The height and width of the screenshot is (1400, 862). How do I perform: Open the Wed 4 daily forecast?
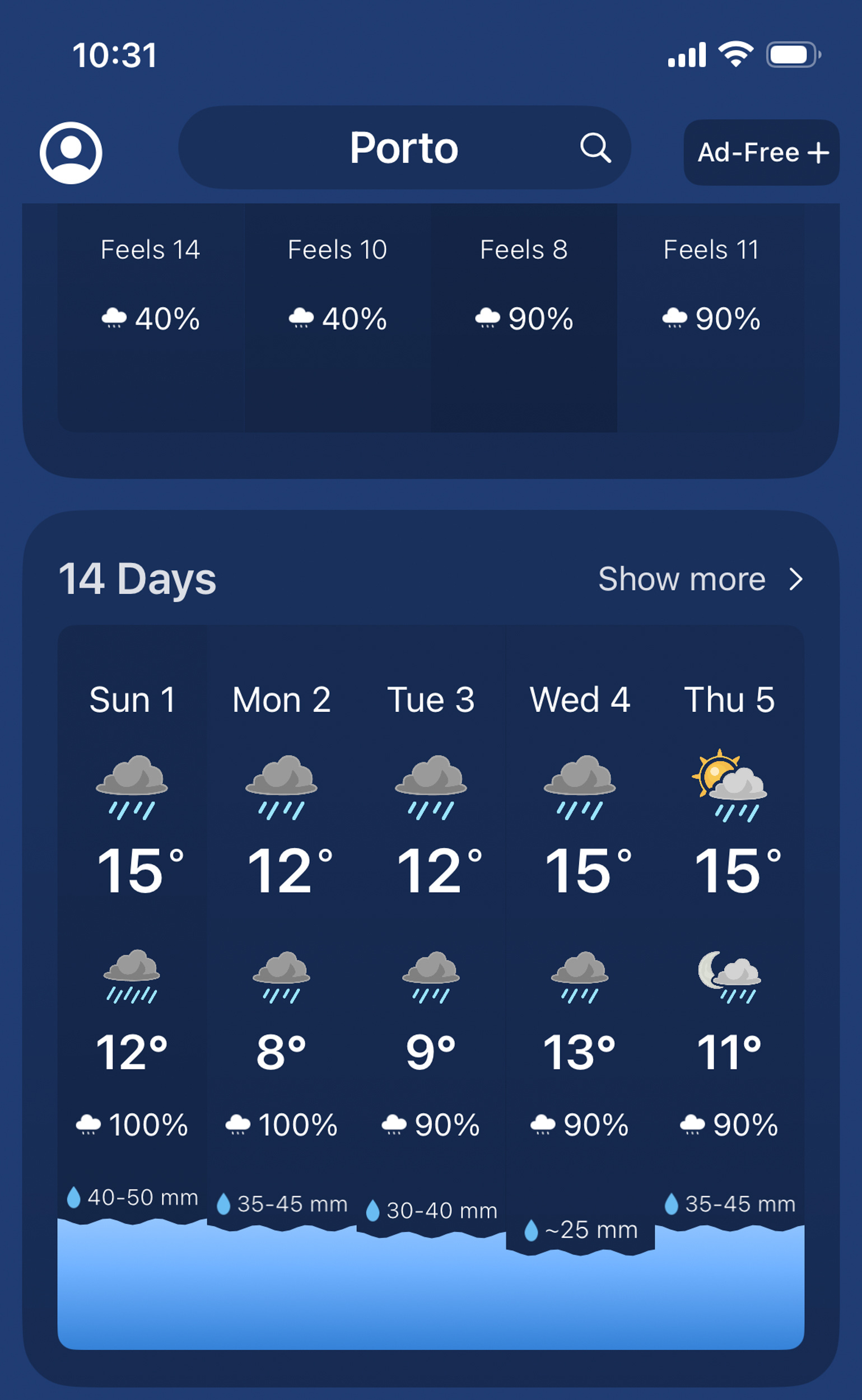click(580, 912)
